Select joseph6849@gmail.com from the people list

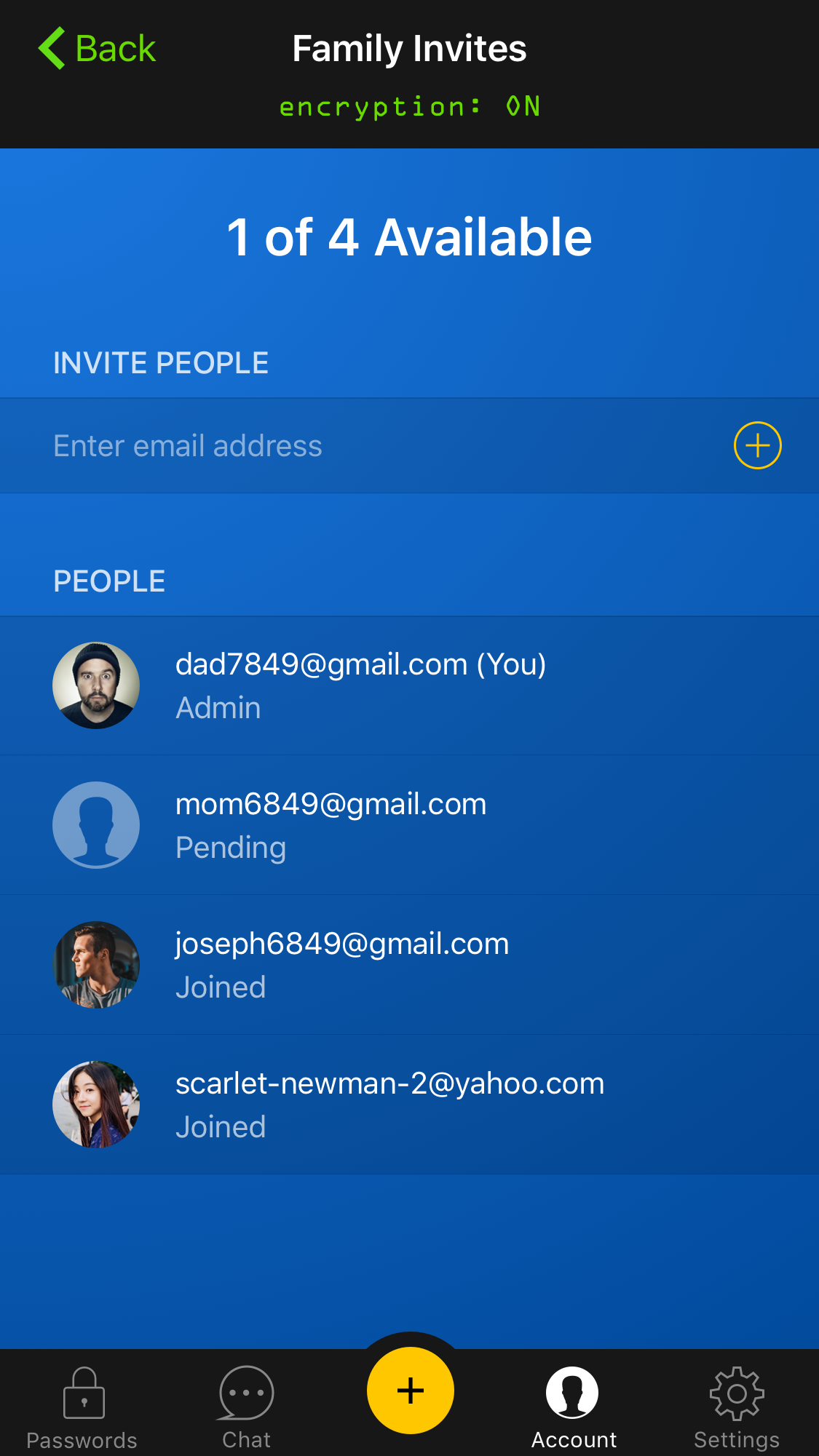342,965
